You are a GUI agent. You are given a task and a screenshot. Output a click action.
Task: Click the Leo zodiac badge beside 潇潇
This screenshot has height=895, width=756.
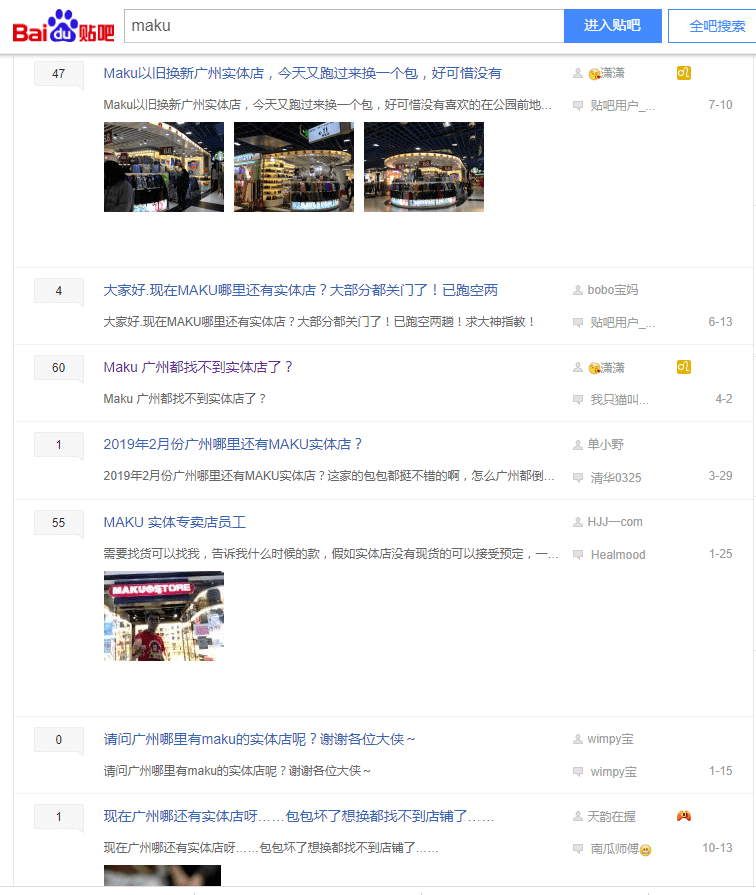pyautogui.click(x=684, y=72)
